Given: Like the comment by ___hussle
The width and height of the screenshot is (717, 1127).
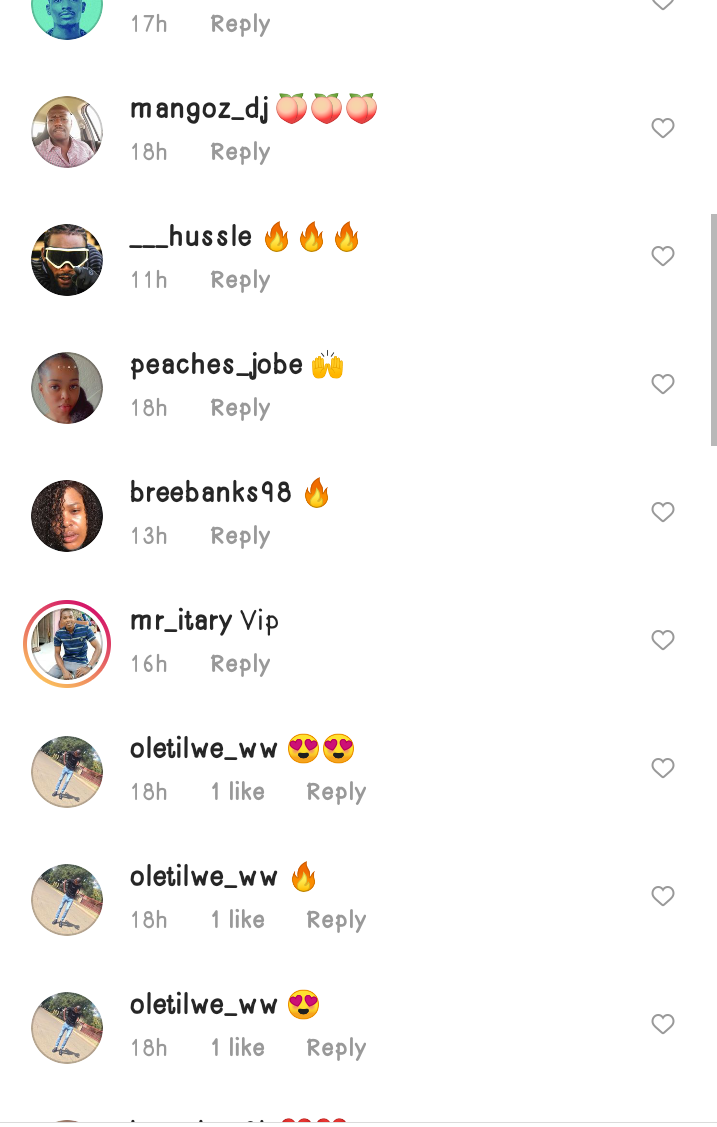Looking at the screenshot, I should (x=662, y=256).
